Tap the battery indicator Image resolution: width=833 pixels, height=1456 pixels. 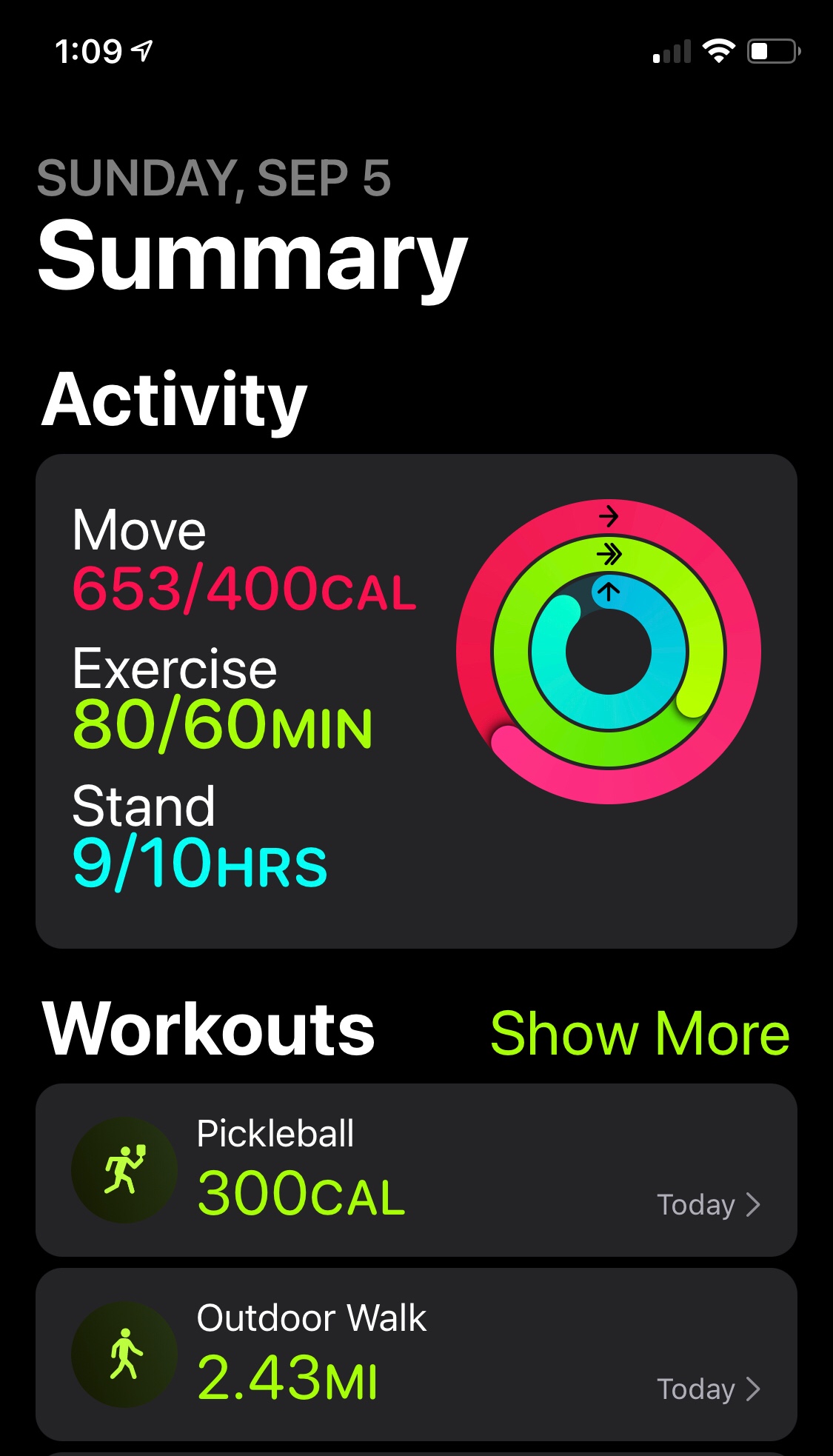click(772, 49)
